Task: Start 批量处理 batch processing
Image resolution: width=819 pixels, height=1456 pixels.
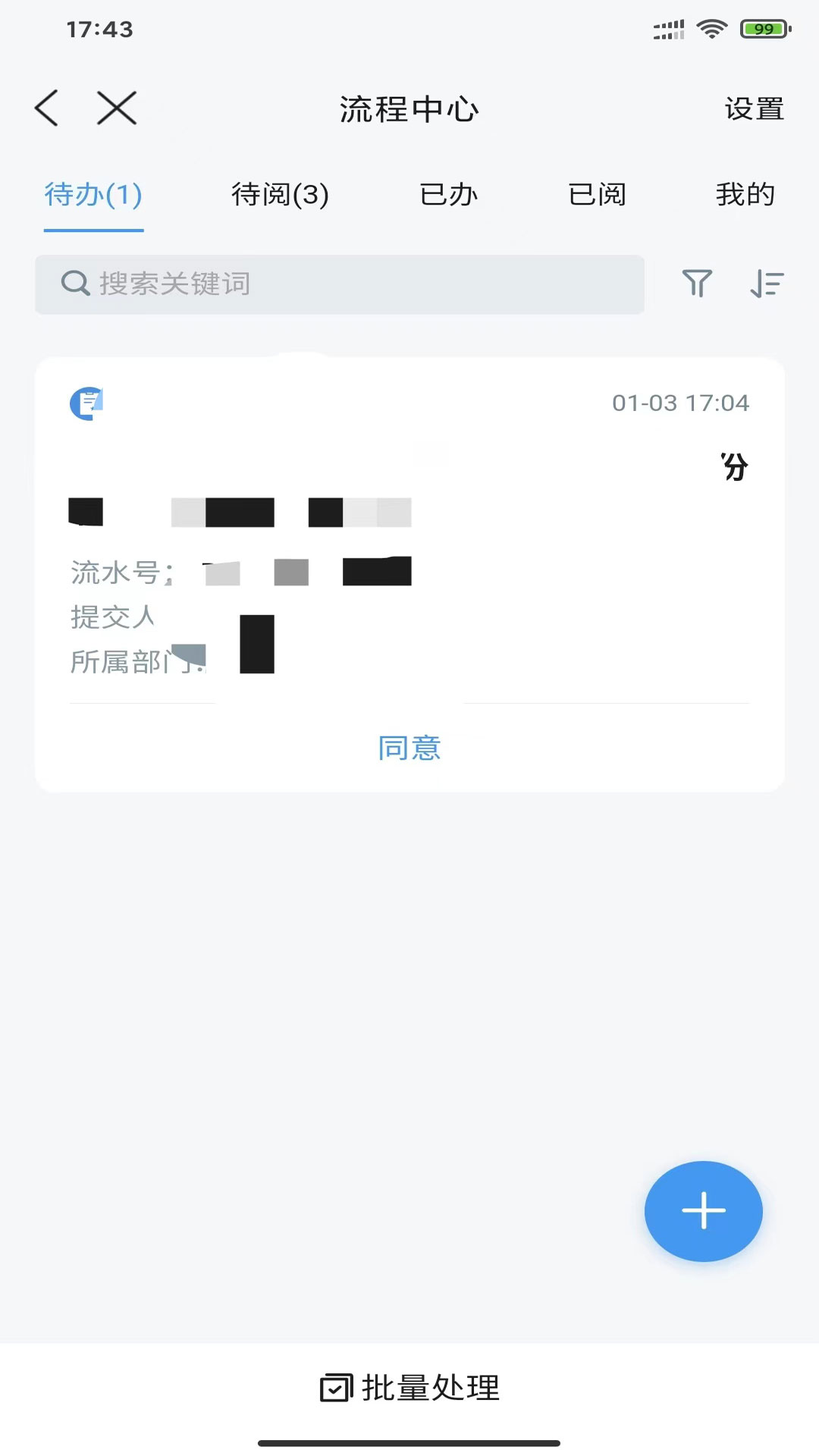Action: point(409,1388)
